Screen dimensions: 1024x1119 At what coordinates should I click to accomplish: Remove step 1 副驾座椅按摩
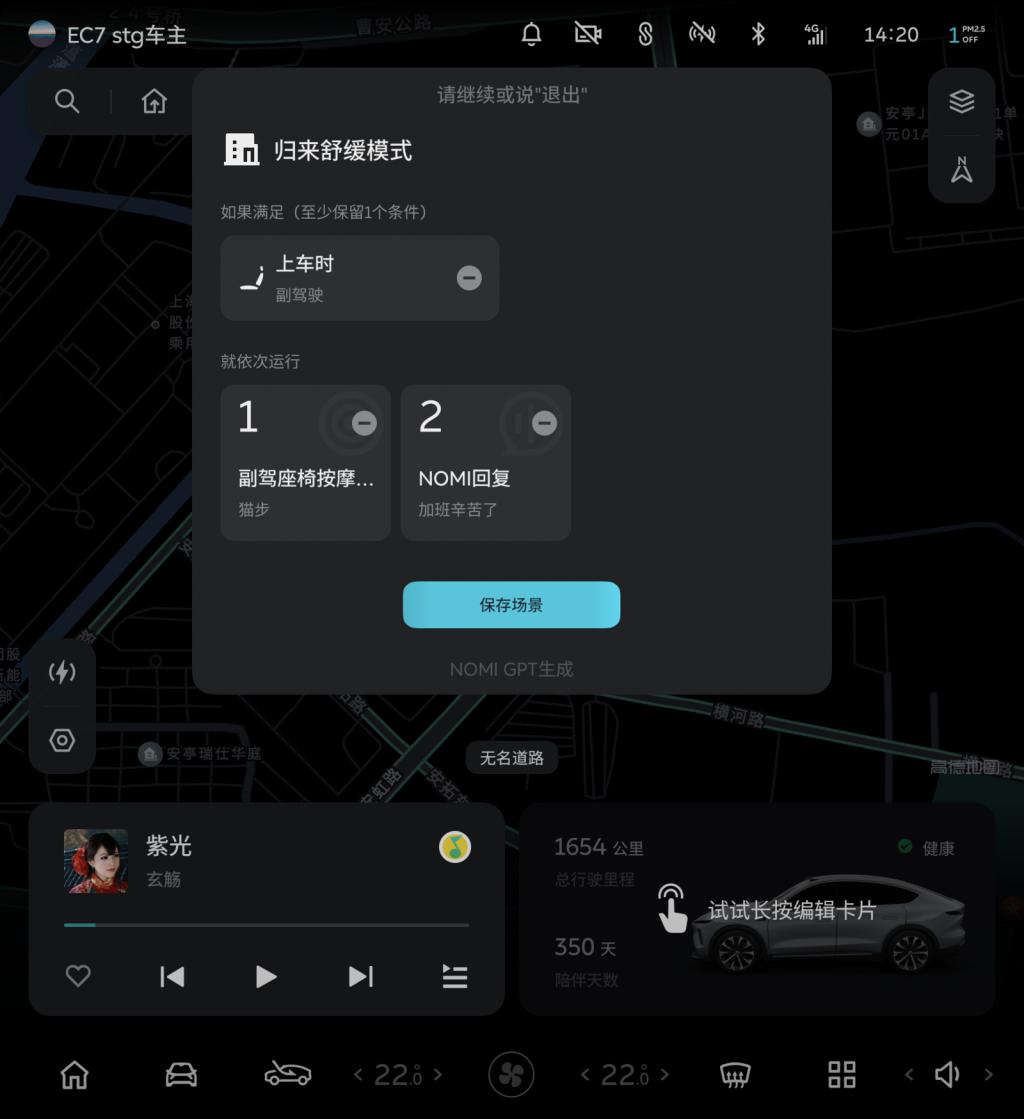click(364, 423)
